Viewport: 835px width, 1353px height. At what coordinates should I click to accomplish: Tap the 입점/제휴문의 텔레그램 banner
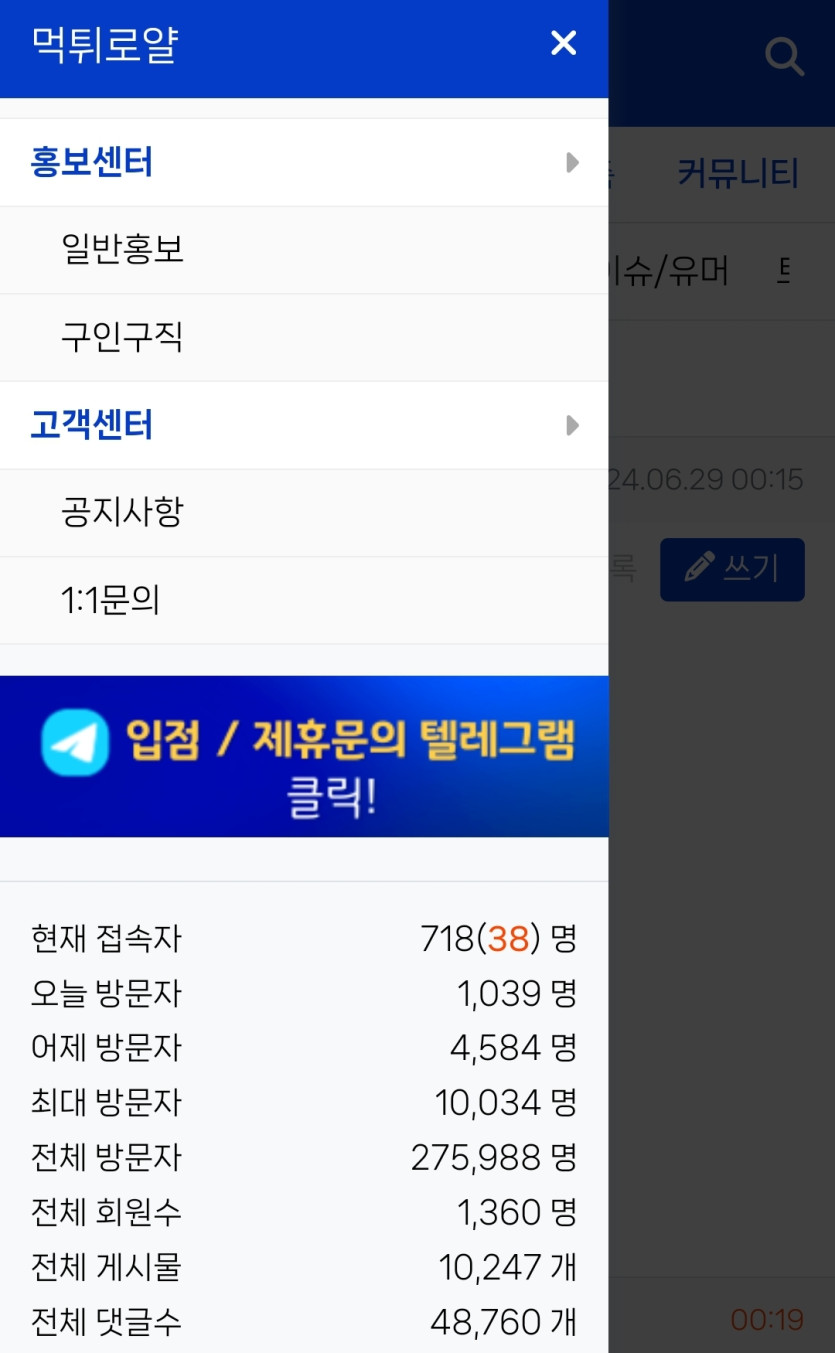pos(304,756)
